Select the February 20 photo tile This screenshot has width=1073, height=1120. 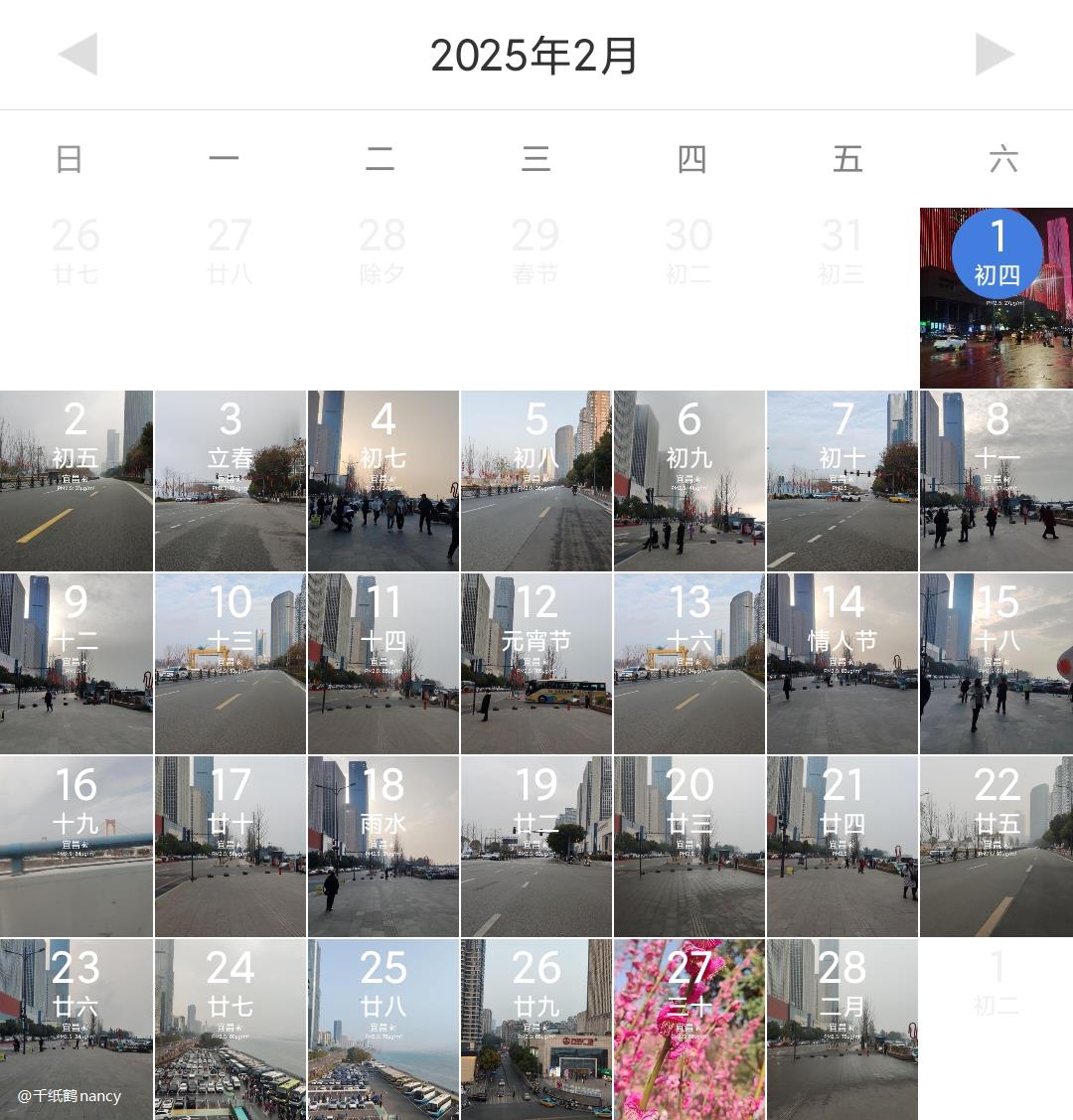point(690,847)
